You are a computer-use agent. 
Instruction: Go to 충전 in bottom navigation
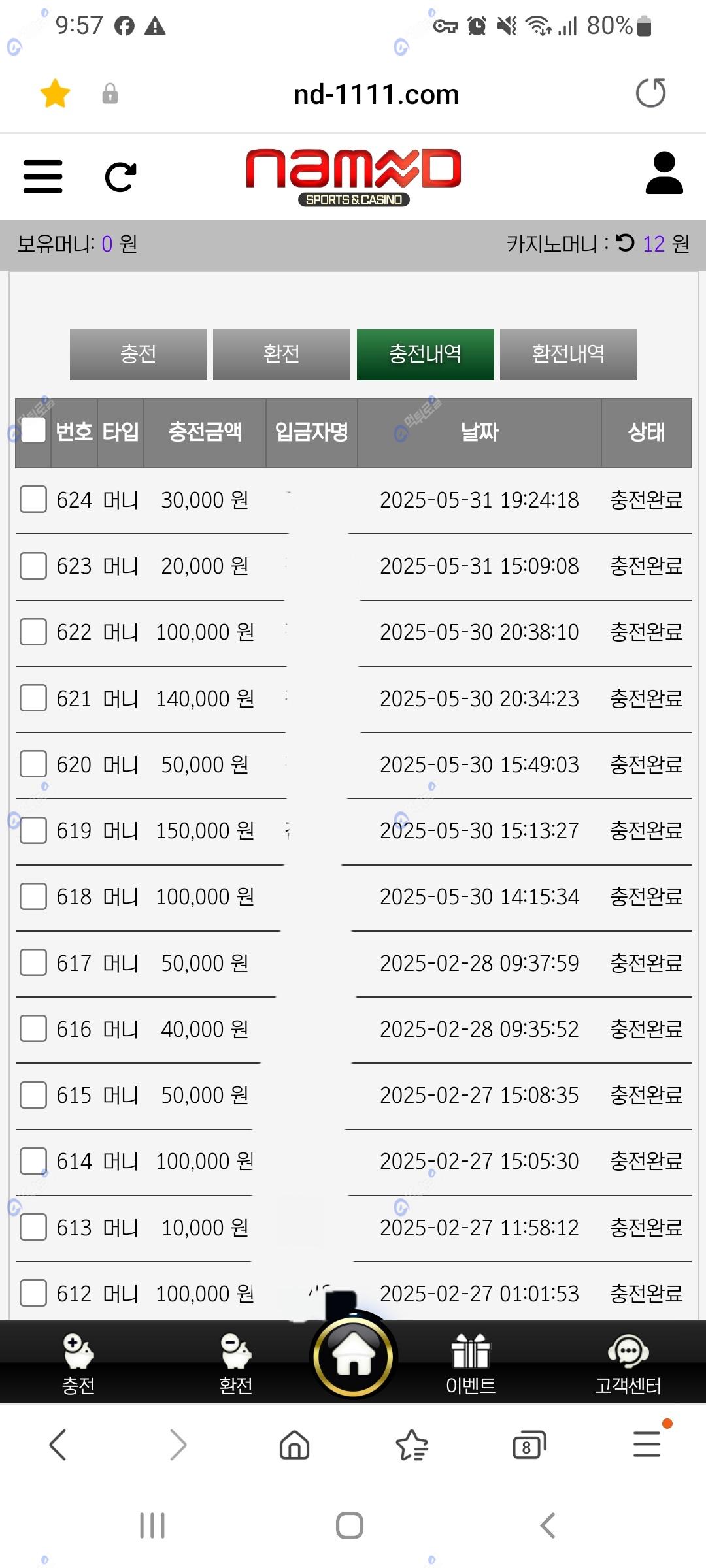[x=78, y=1363]
